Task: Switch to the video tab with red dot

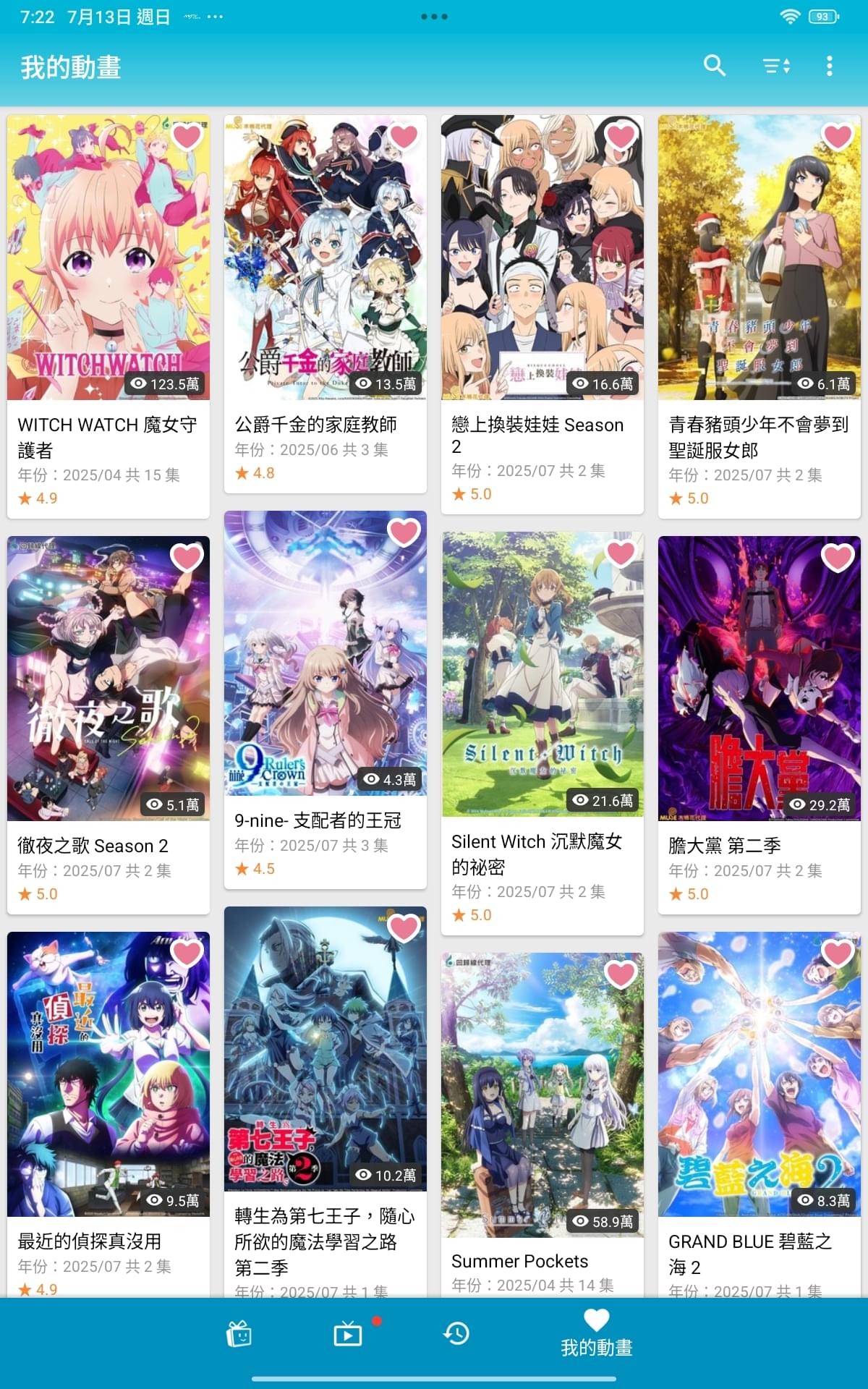Action: [x=348, y=1334]
